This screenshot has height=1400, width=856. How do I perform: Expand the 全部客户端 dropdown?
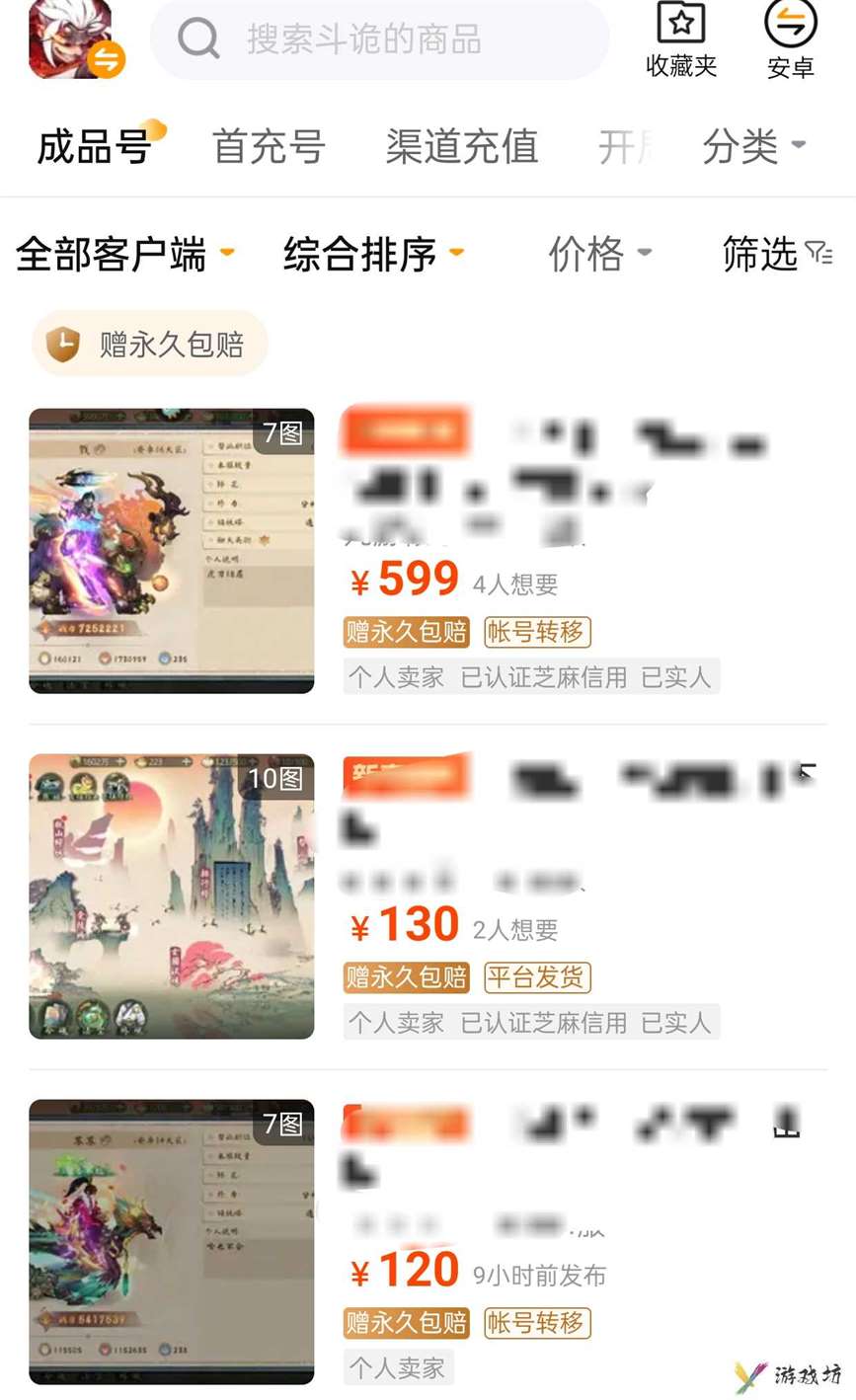[124, 255]
